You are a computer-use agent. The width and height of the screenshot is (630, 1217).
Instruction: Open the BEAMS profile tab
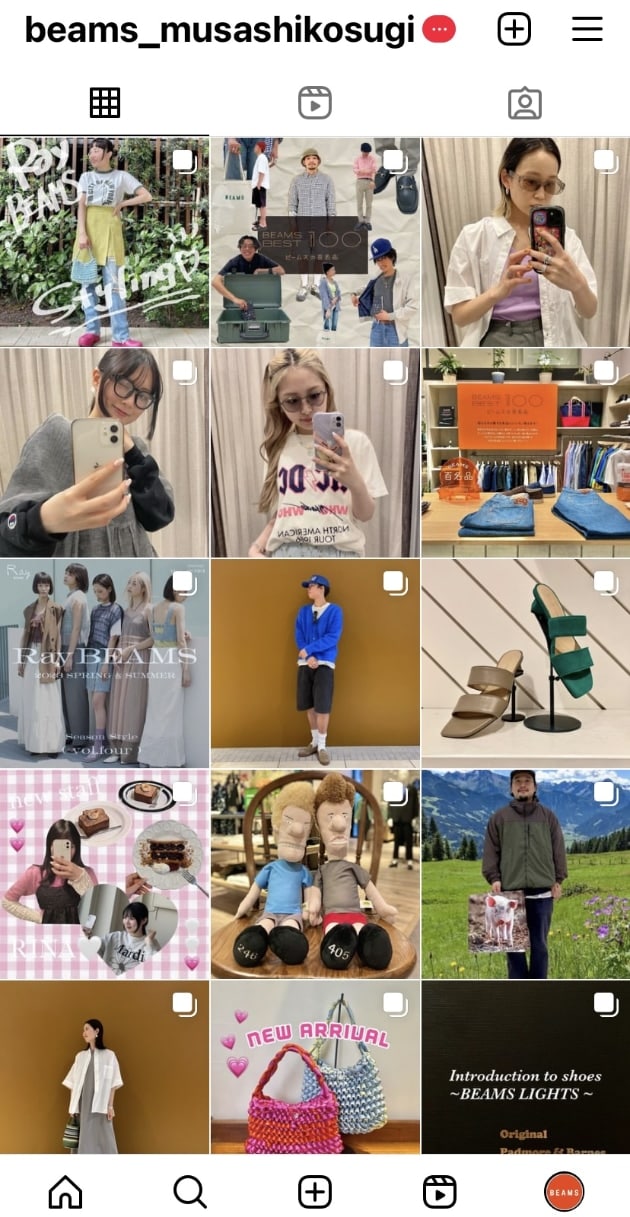coord(564,1191)
